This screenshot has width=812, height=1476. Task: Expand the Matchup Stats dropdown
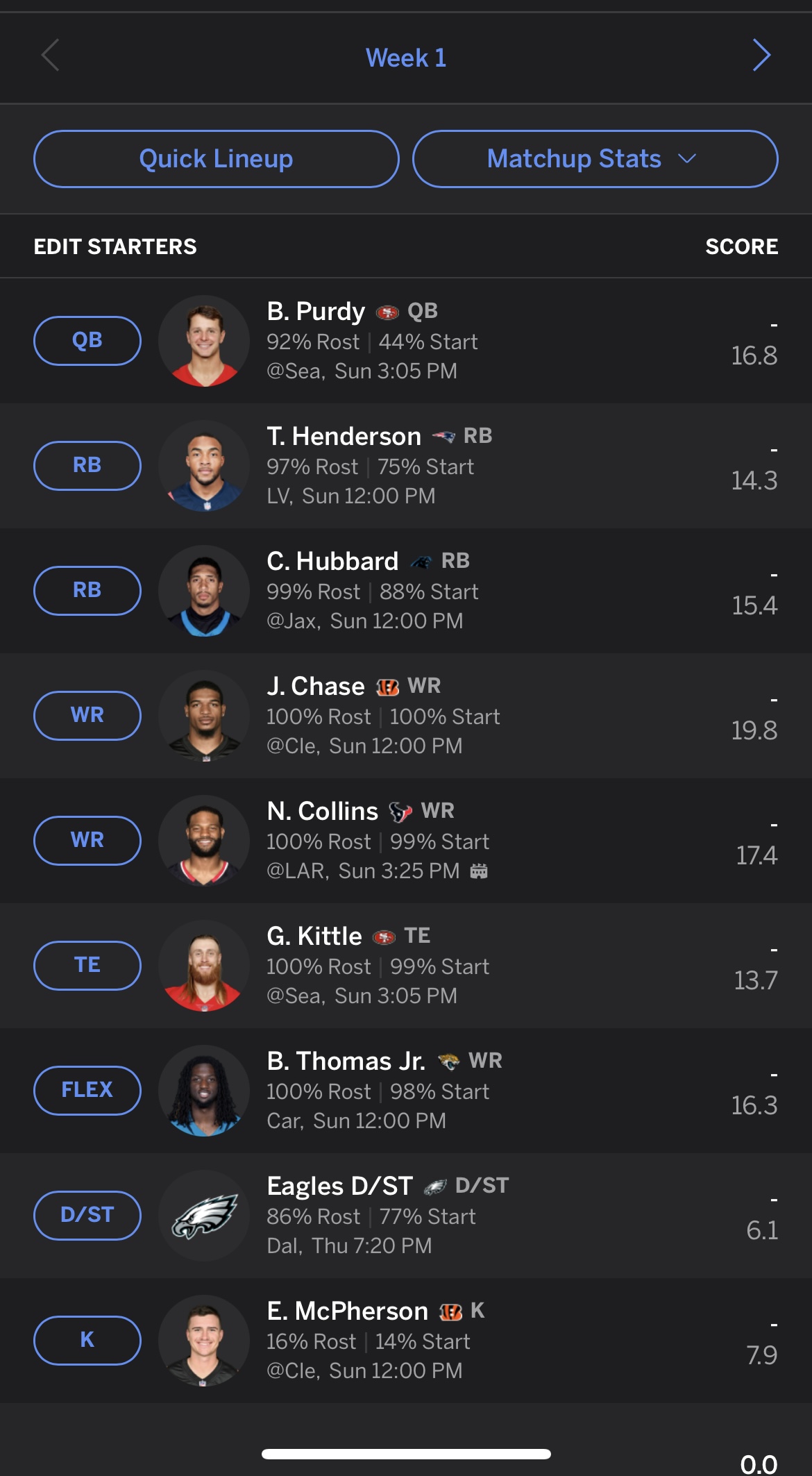pos(595,159)
